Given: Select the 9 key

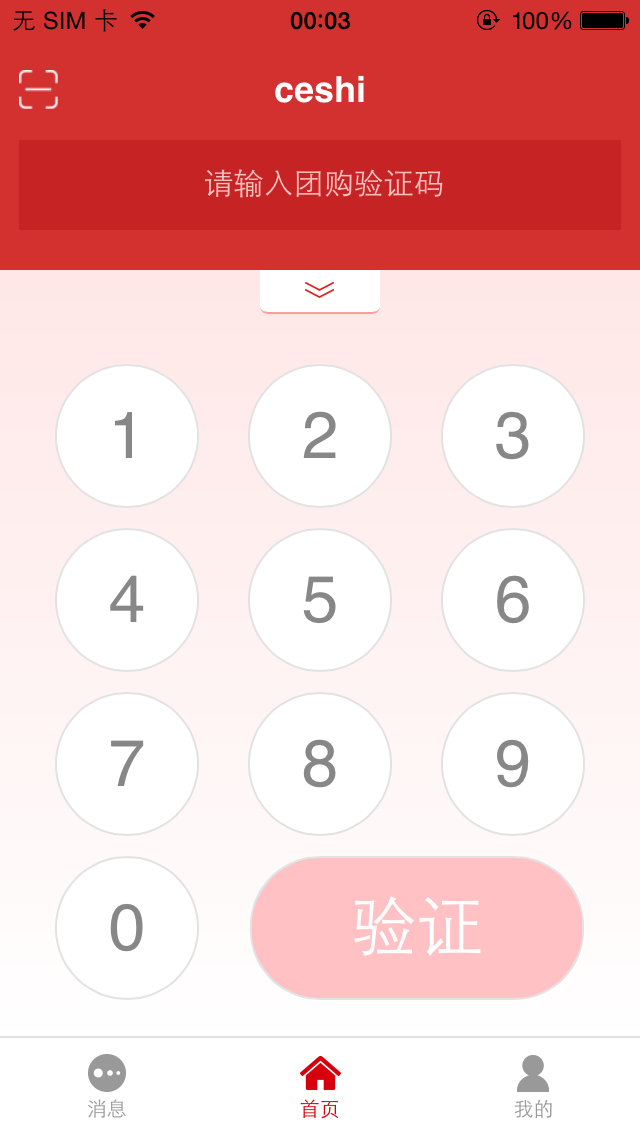Looking at the screenshot, I should pos(513,764).
